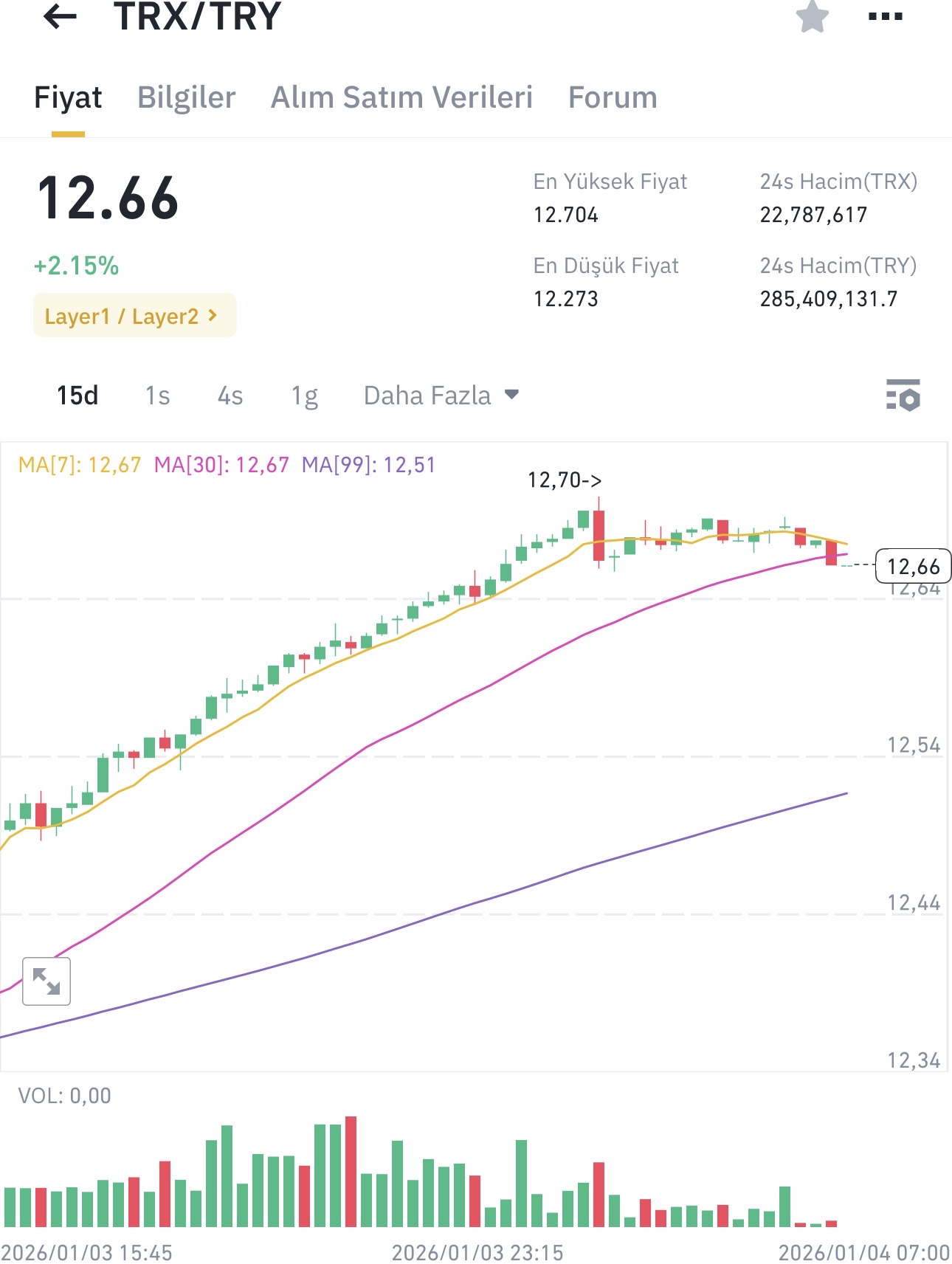Open the three-dot overflow menu
Screen dimensions: 952x1264
[886, 16]
